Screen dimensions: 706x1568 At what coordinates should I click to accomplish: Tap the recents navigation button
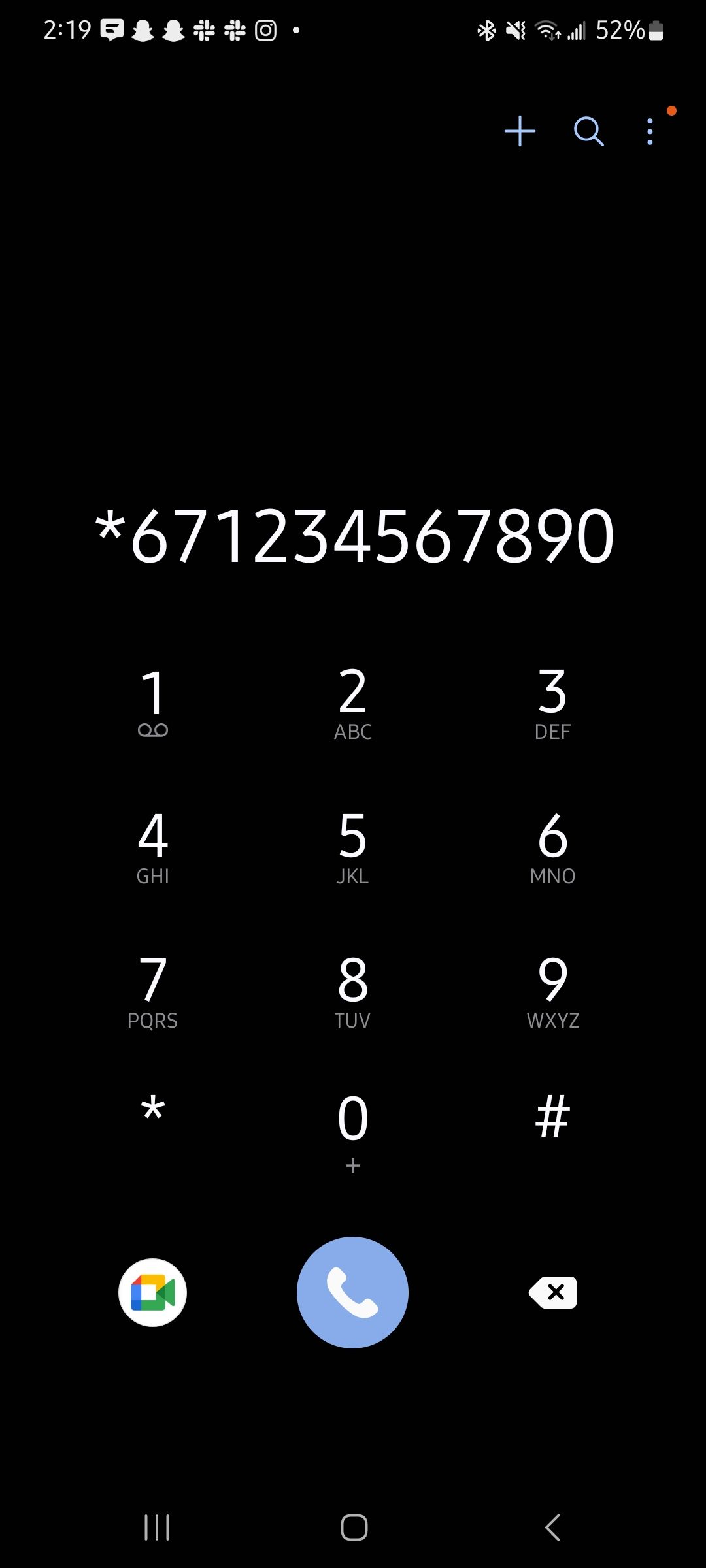[x=157, y=1527]
